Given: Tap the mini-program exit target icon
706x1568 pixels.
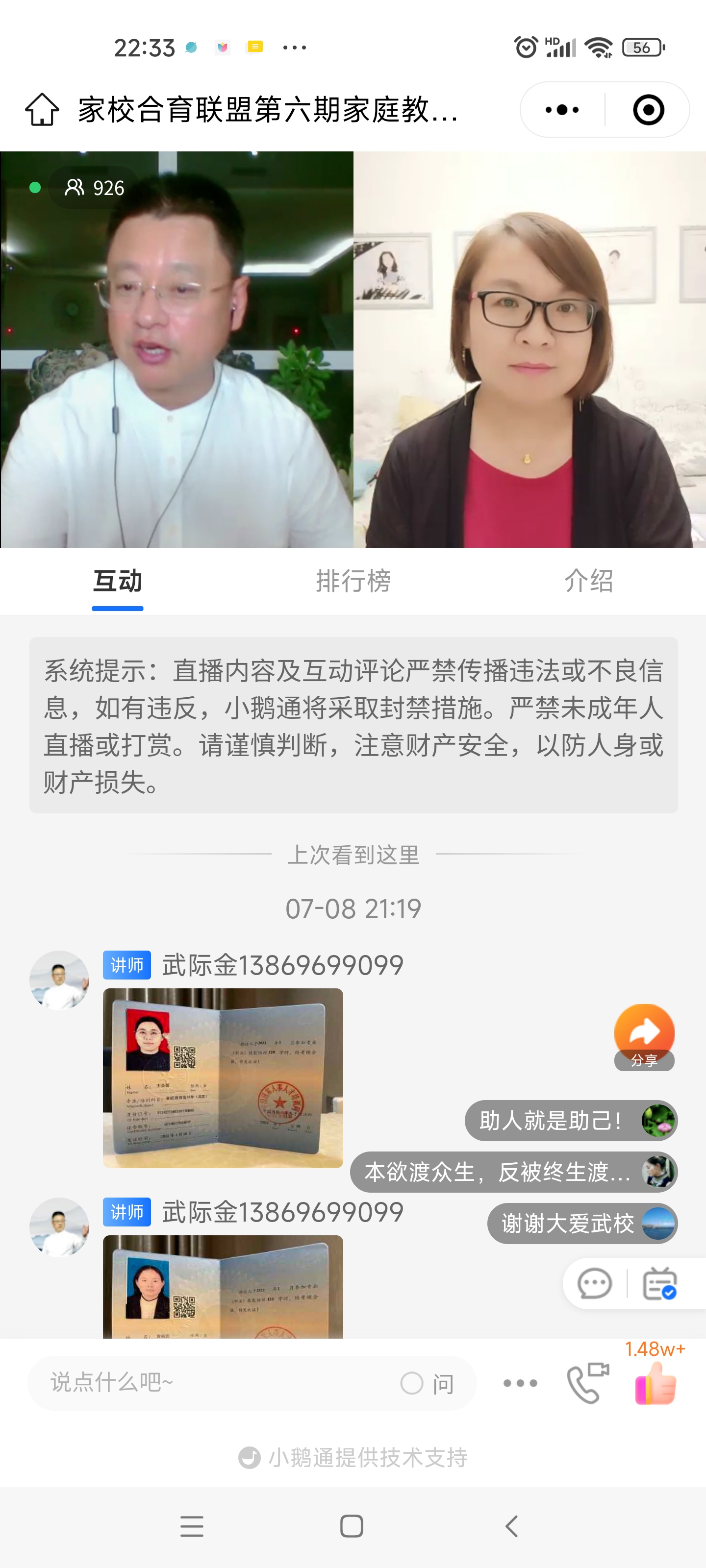Looking at the screenshot, I should (x=648, y=110).
